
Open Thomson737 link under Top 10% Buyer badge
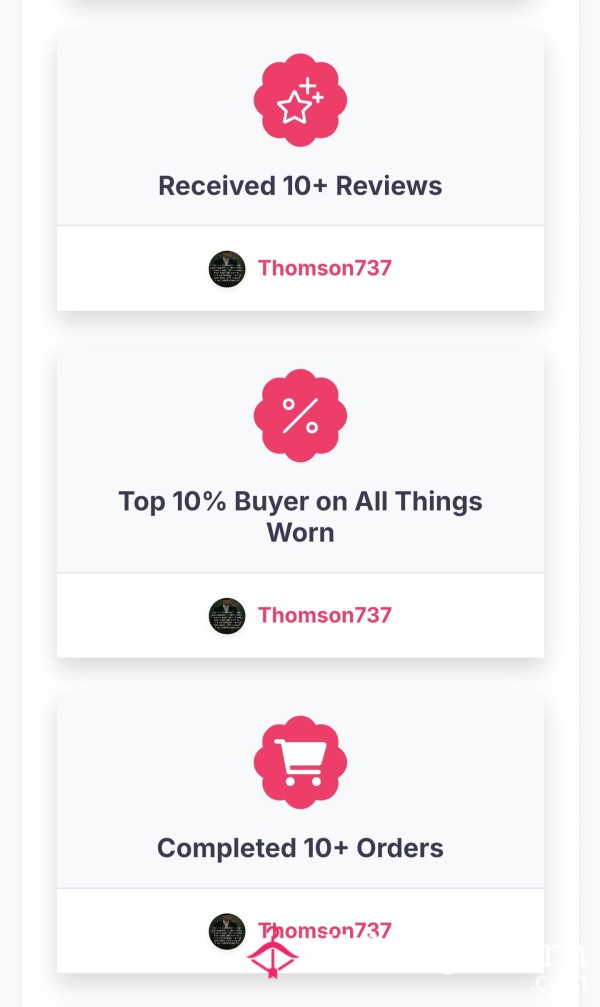pos(324,615)
